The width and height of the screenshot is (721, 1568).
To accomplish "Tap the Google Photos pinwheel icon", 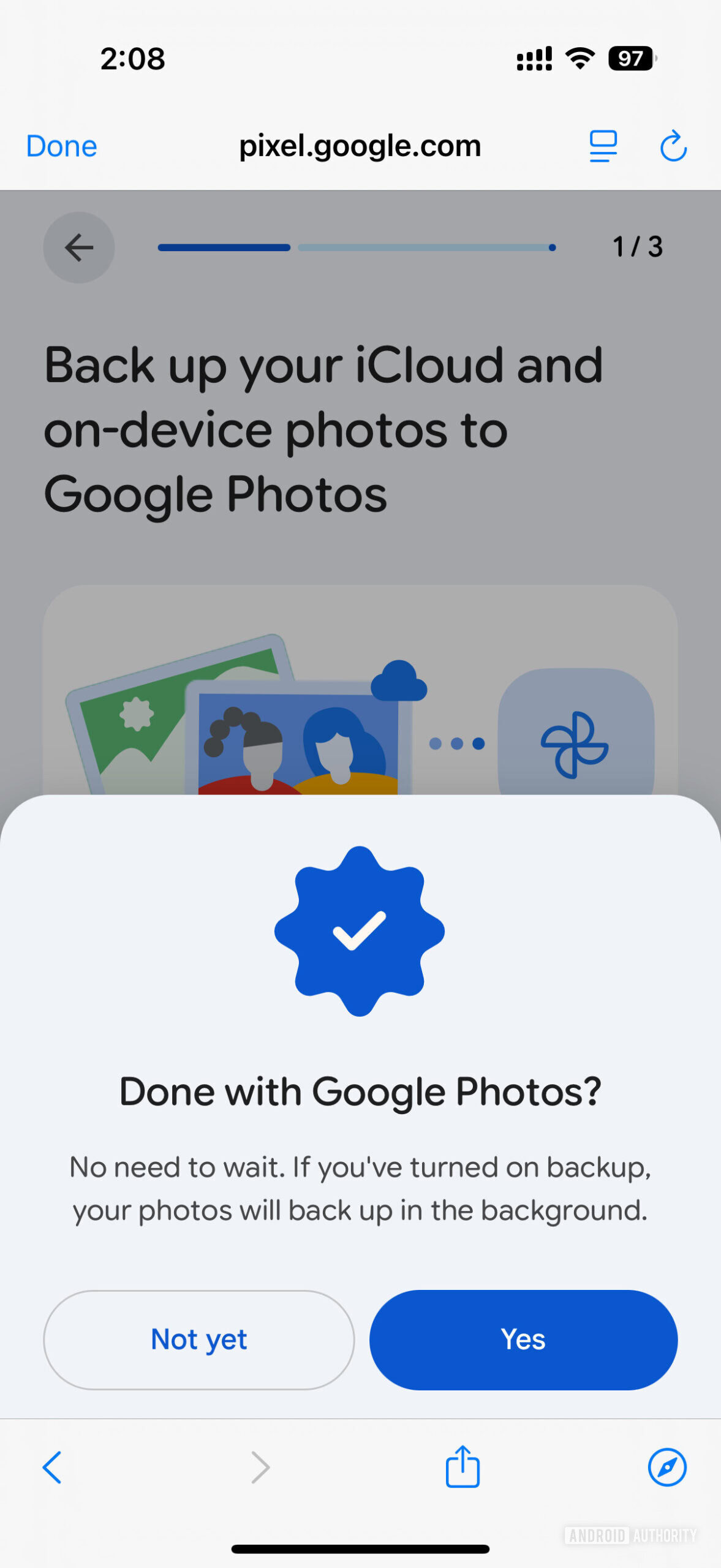I will 573,743.
